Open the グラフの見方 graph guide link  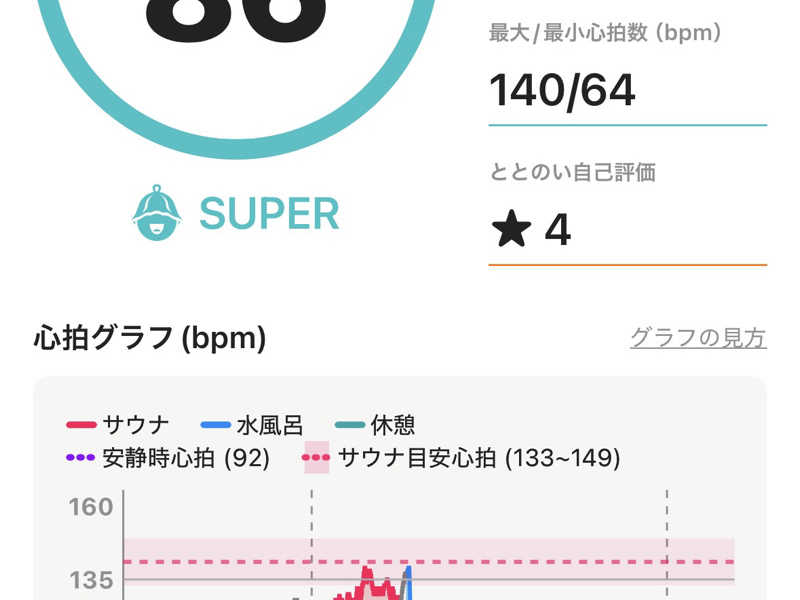(698, 338)
